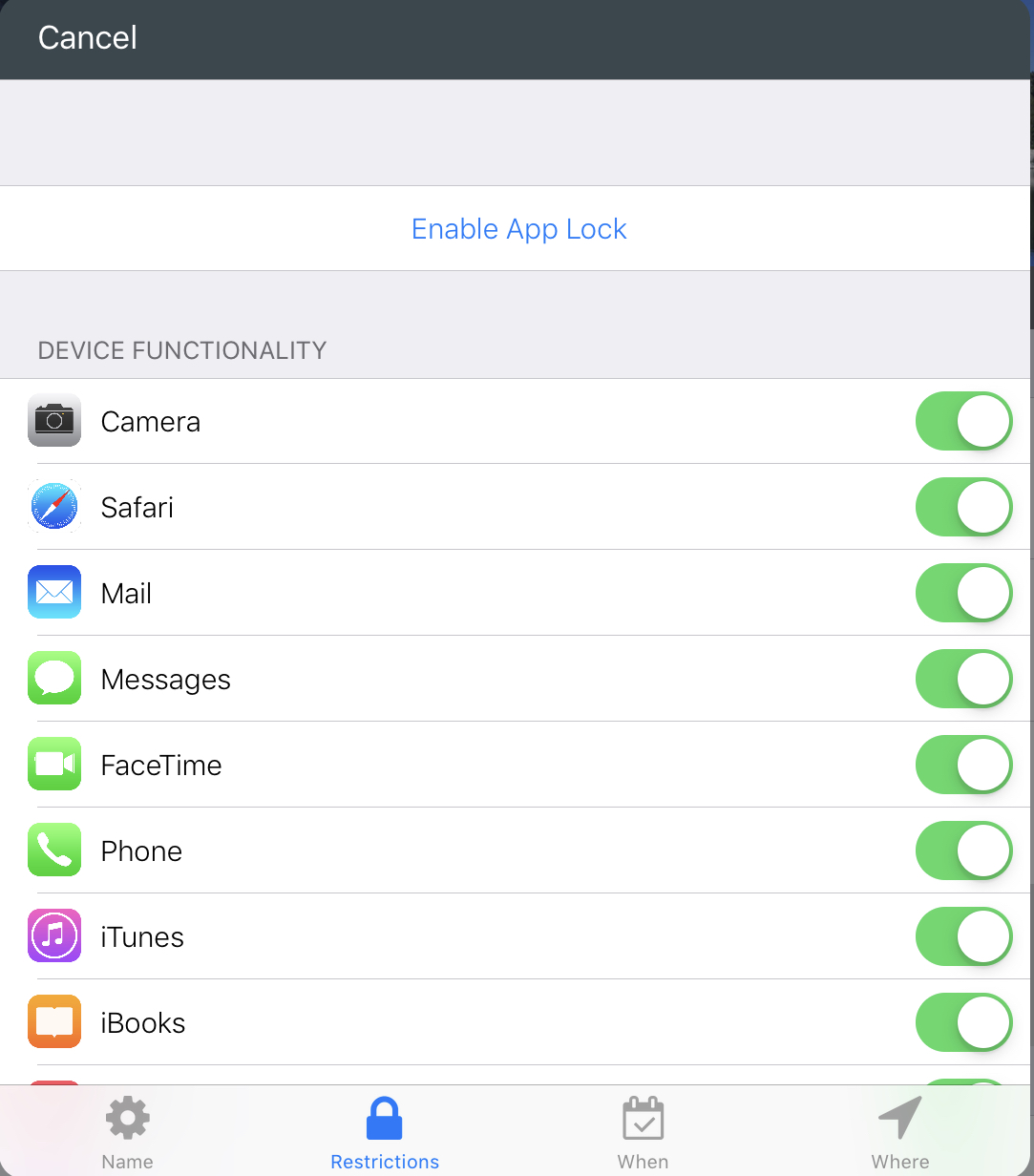Turn off iTunes access
This screenshot has width=1034, height=1176.
(962, 936)
